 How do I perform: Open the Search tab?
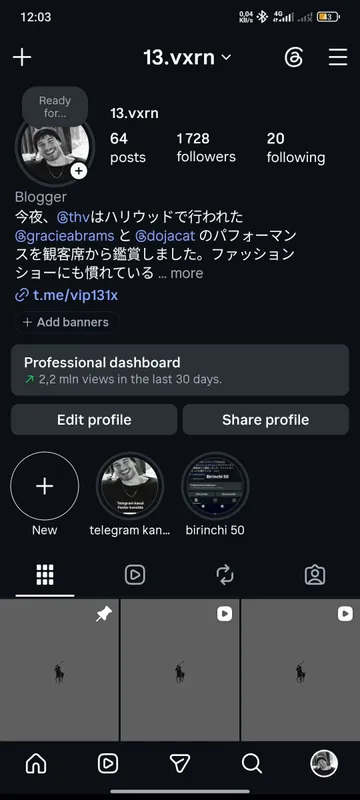point(251,764)
